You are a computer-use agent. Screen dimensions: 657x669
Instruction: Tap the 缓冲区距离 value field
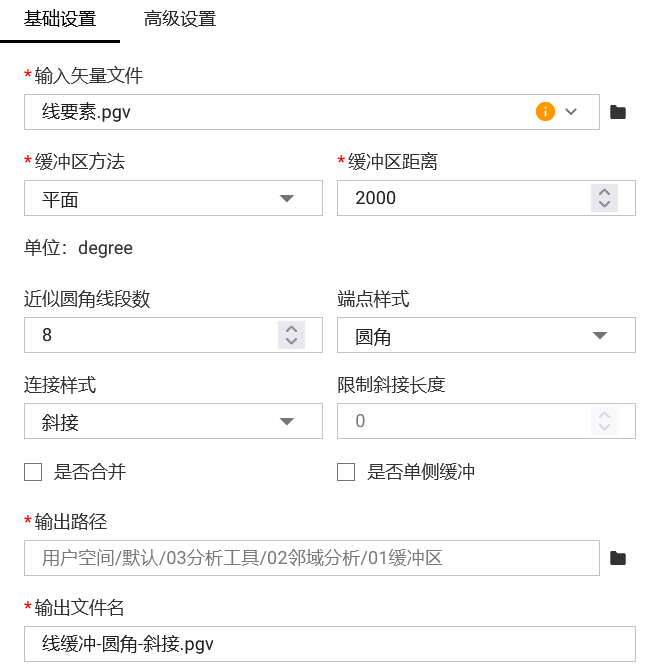(x=460, y=198)
